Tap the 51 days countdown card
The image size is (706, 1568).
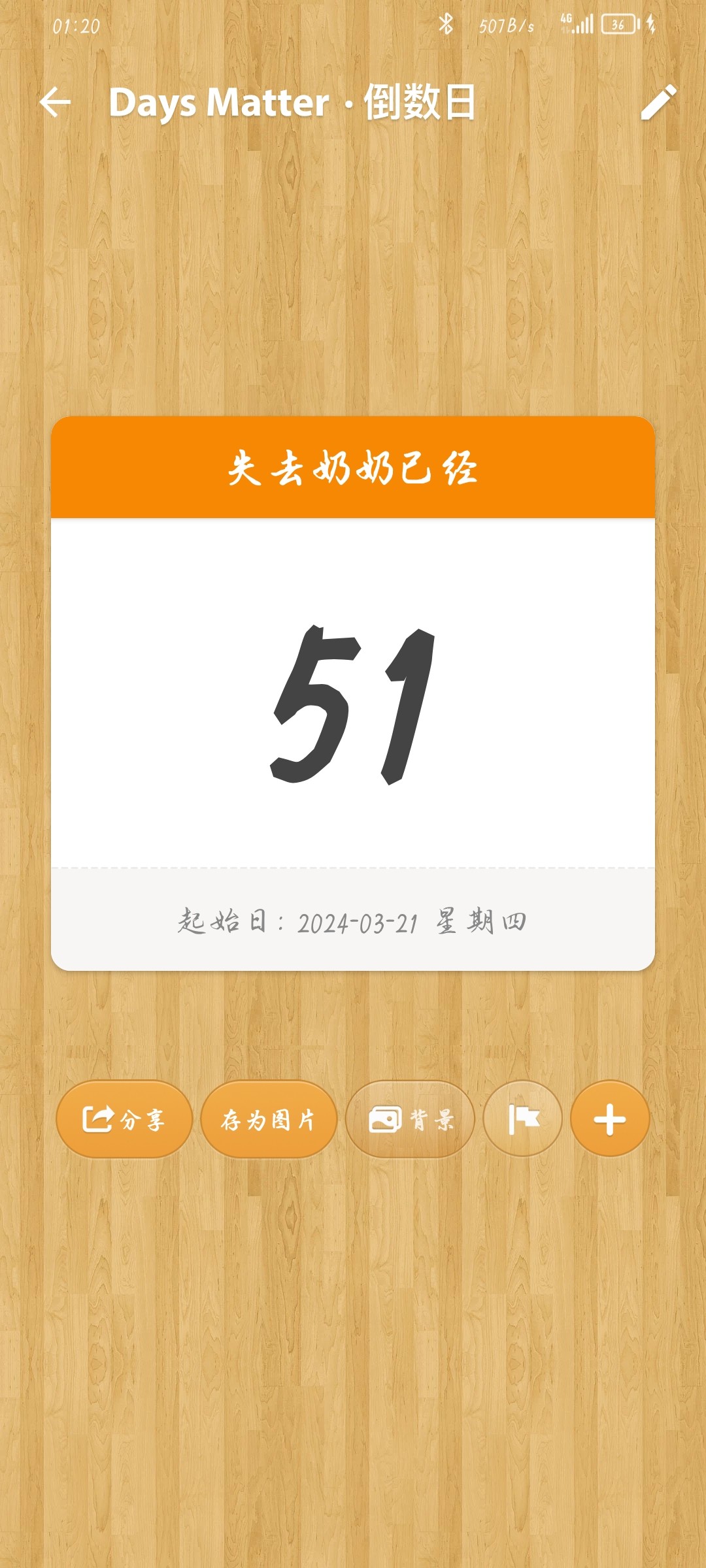pos(353,702)
